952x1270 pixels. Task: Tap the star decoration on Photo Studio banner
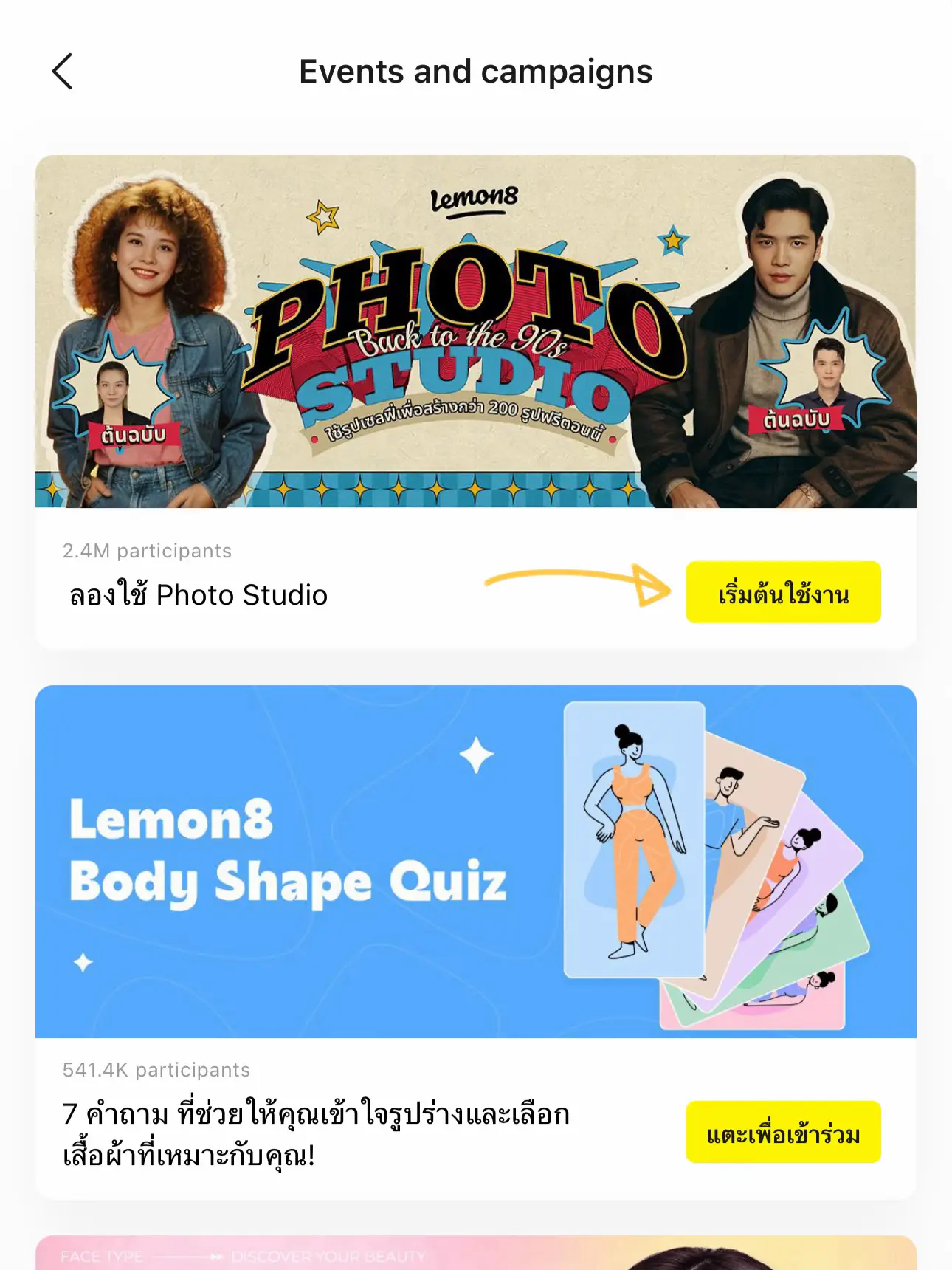point(322,218)
